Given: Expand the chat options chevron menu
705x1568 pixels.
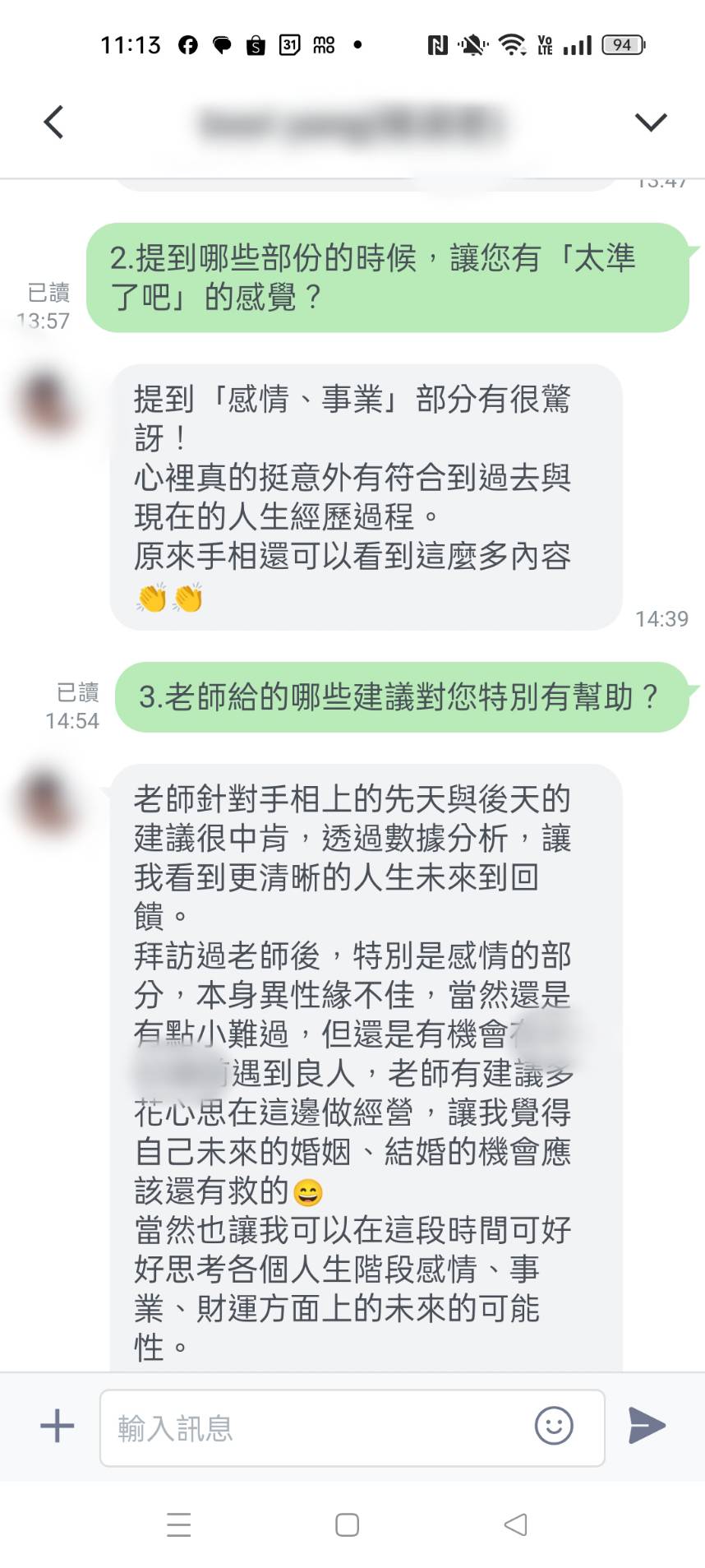Looking at the screenshot, I should click(650, 123).
